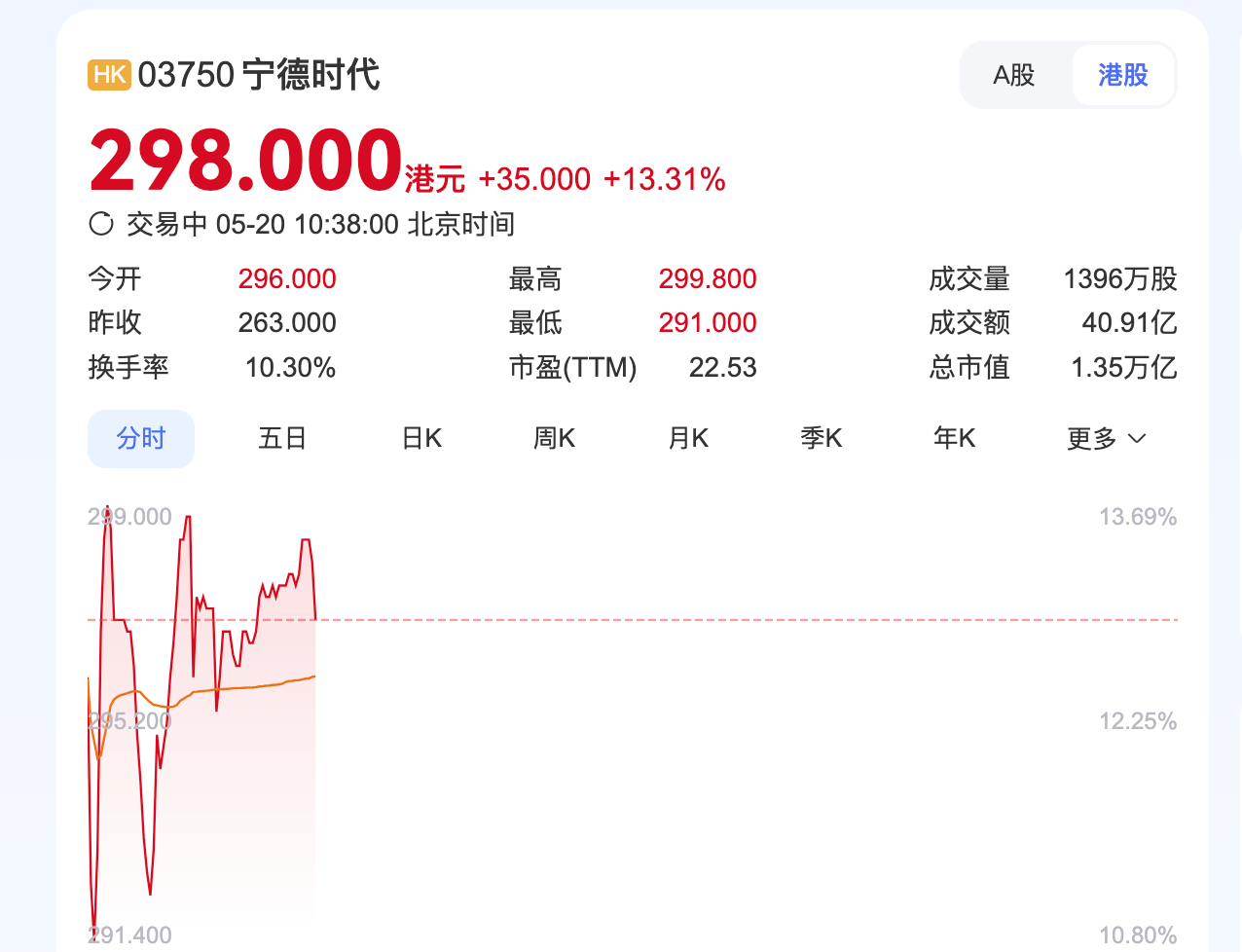View the 周K weekly chart

(x=554, y=439)
